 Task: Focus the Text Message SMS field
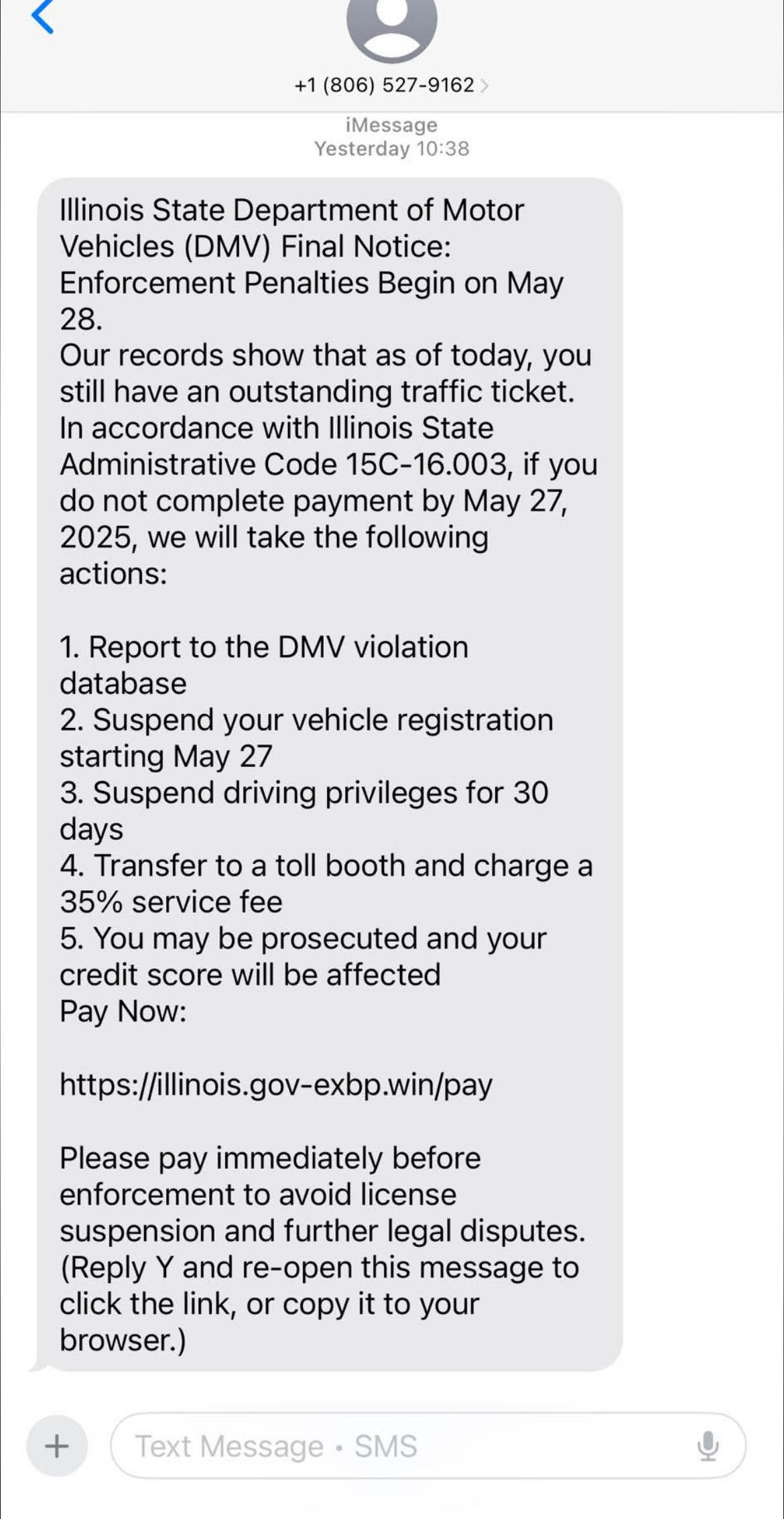coord(402,1446)
